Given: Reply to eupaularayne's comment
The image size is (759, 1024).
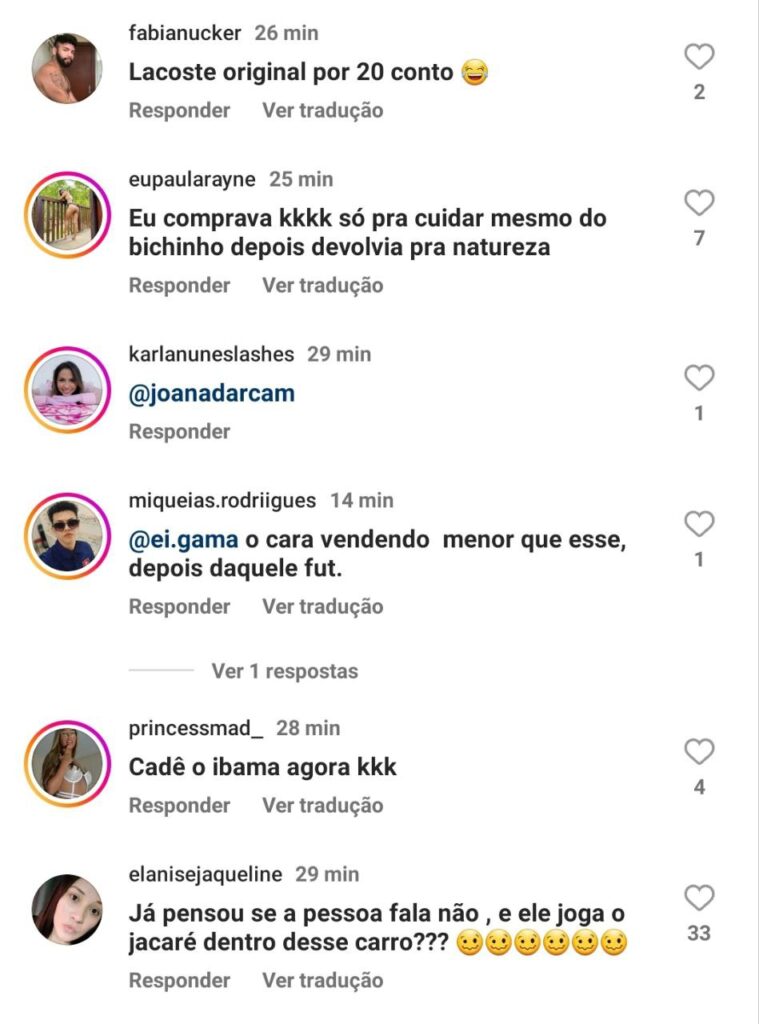Looking at the screenshot, I should (x=179, y=285).
